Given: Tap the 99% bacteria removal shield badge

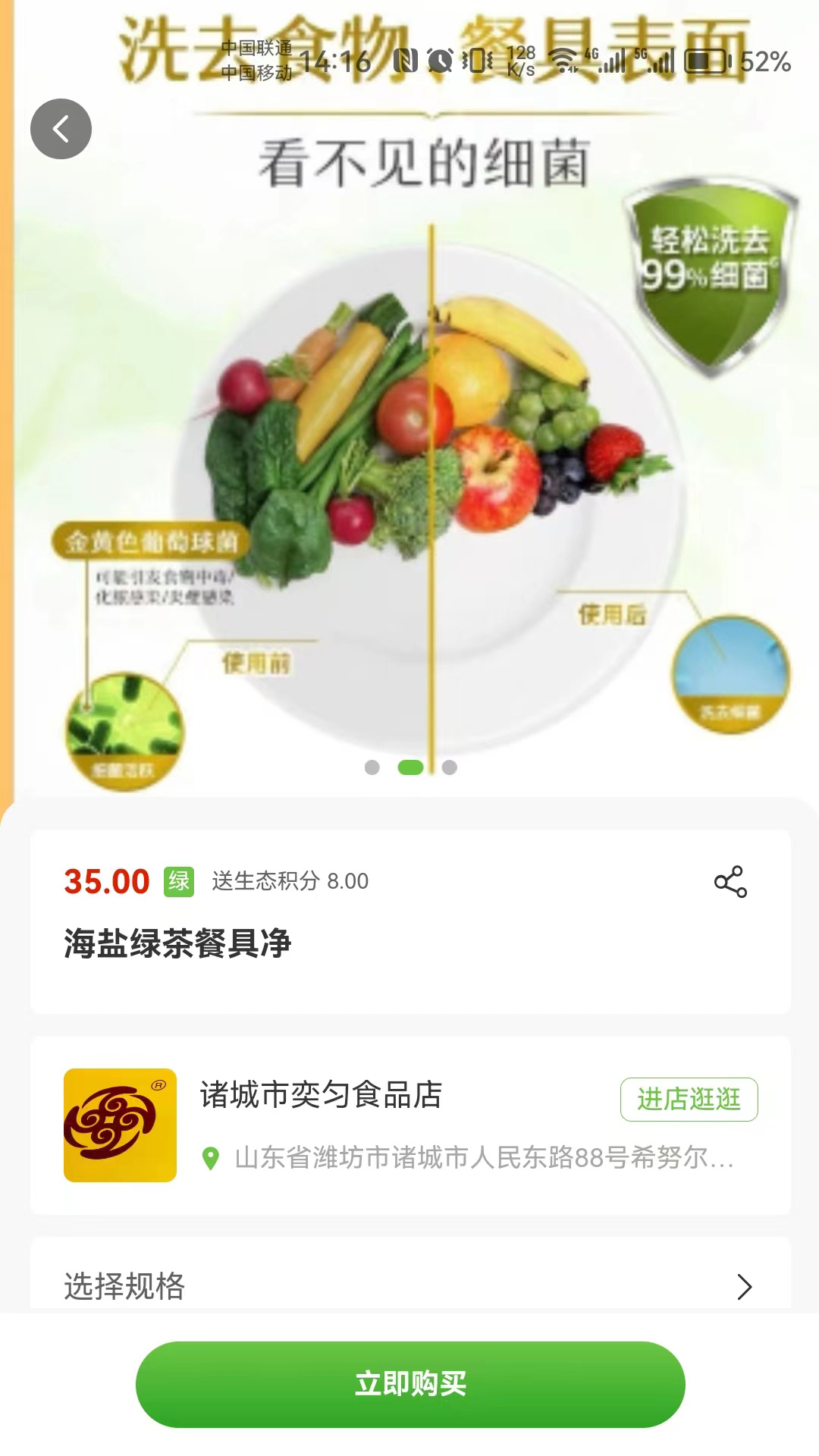Looking at the screenshot, I should coord(713,265).
